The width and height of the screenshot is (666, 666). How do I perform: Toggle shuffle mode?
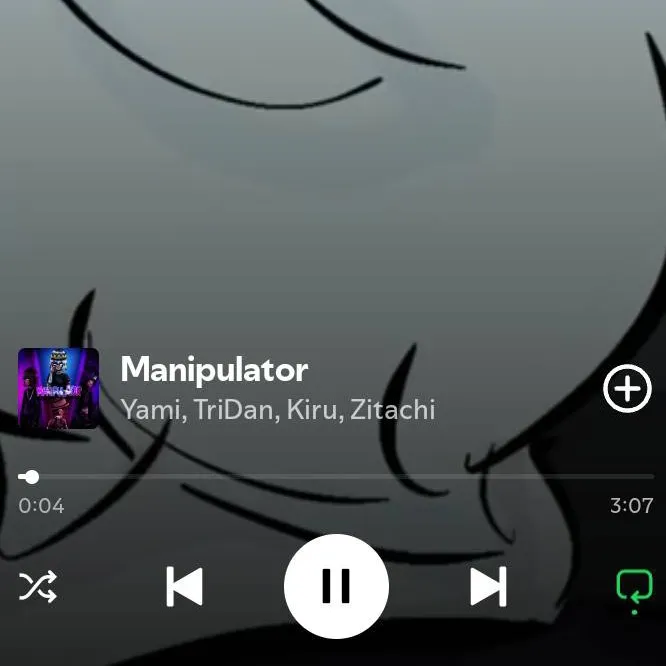pos(38,587)
